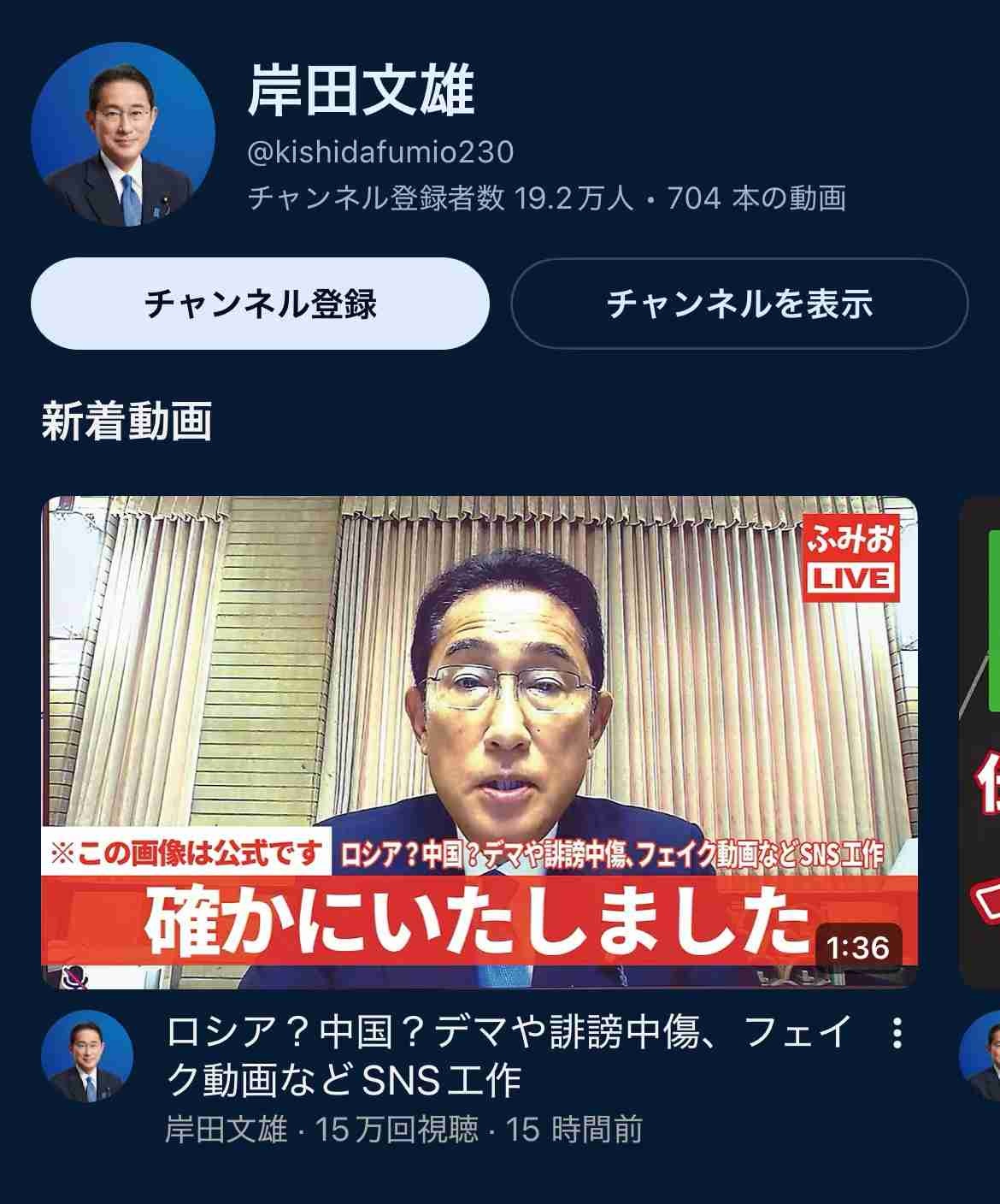Subscribe with the チャンネル登録 button
The image size is (1000, 1204).
pos(260,304)
